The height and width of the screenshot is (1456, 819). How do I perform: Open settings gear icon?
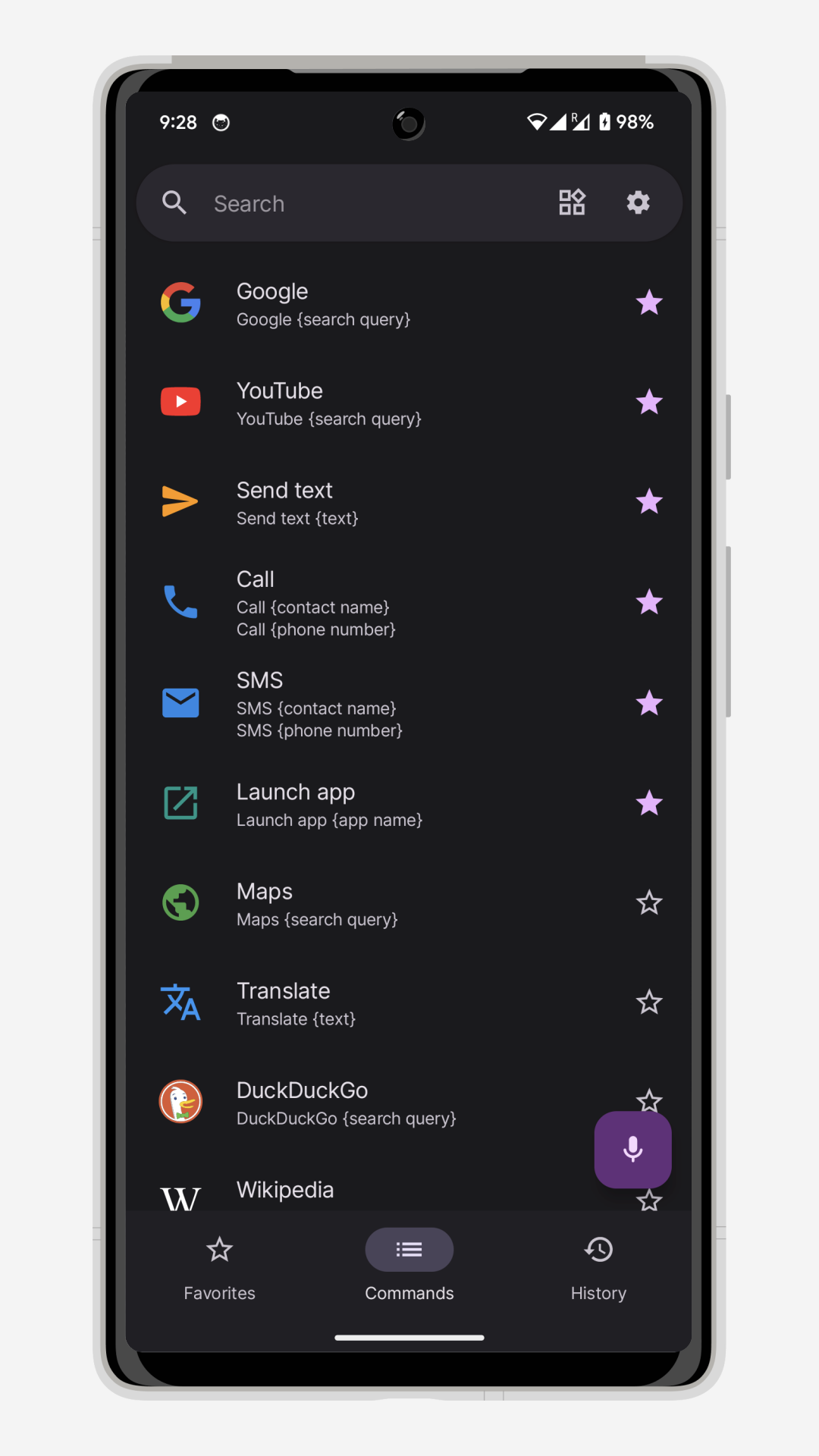[638, 202]
